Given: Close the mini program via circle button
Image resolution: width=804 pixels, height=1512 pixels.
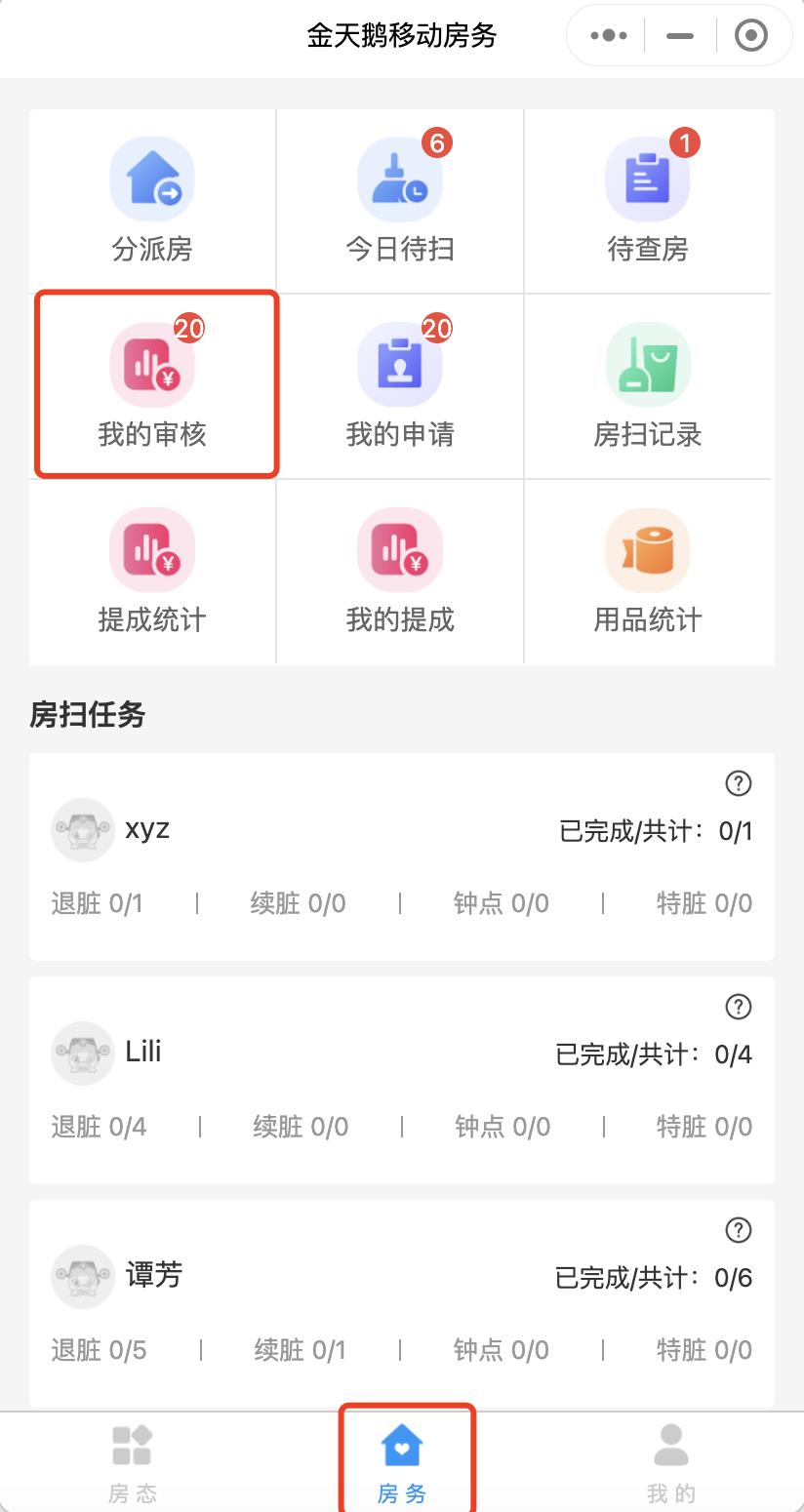Looking at the screenshot, I should click(750, 36).
